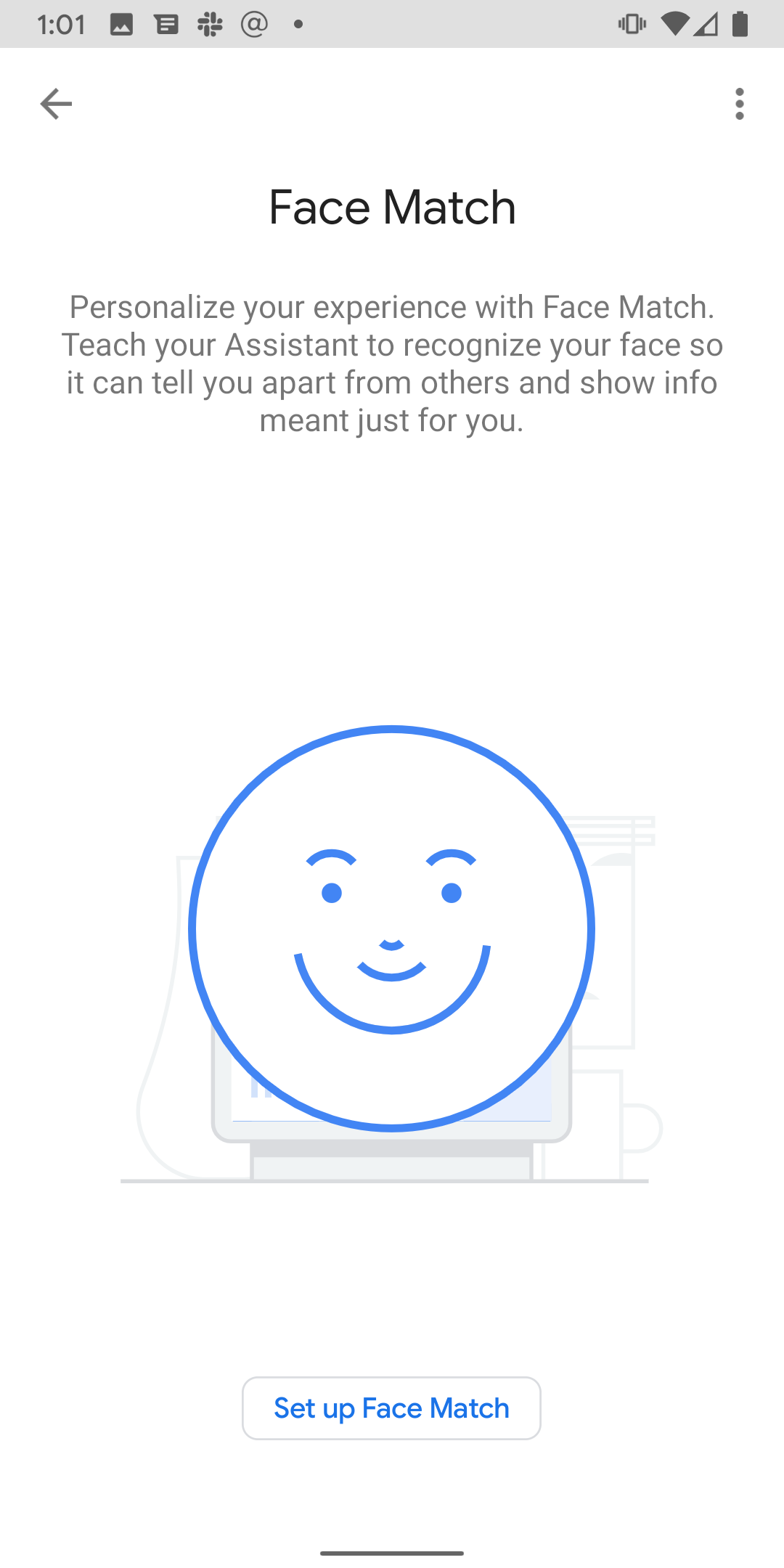Tap the battery status icon
The width and height of the screenshot is (784, 1568).
click(740, 24)
